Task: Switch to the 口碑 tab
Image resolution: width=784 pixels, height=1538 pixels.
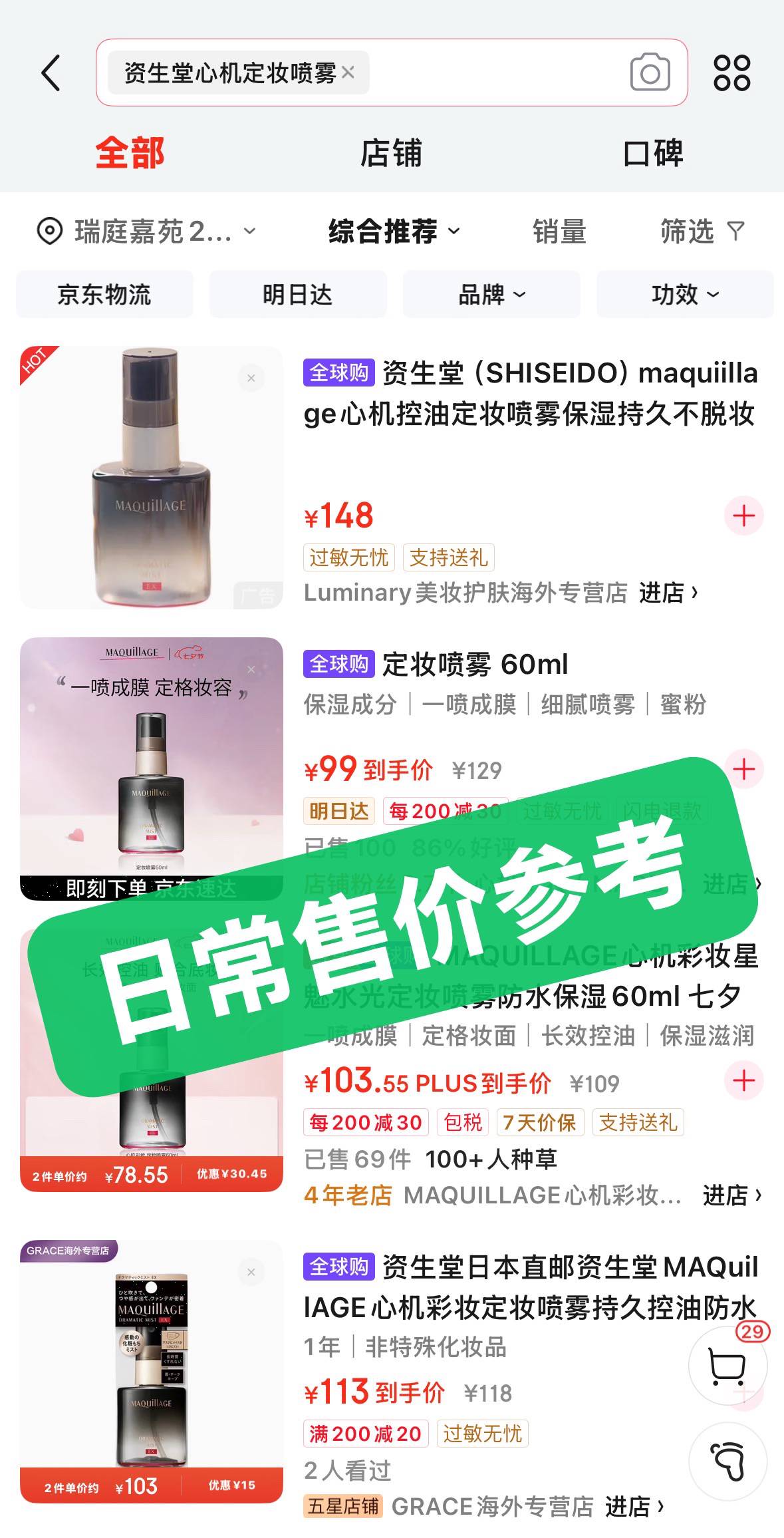Action: 654,153
